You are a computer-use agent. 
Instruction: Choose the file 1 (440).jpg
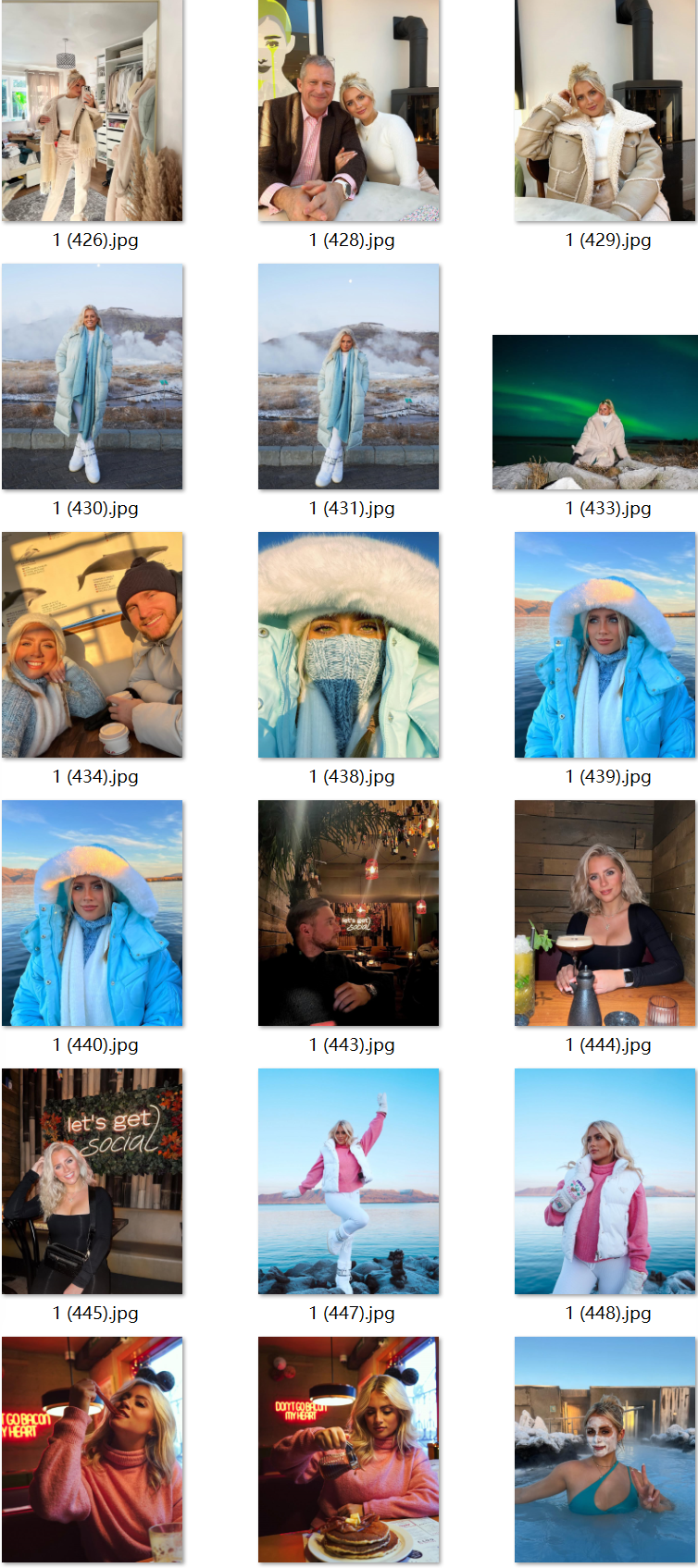click(93, 913)
